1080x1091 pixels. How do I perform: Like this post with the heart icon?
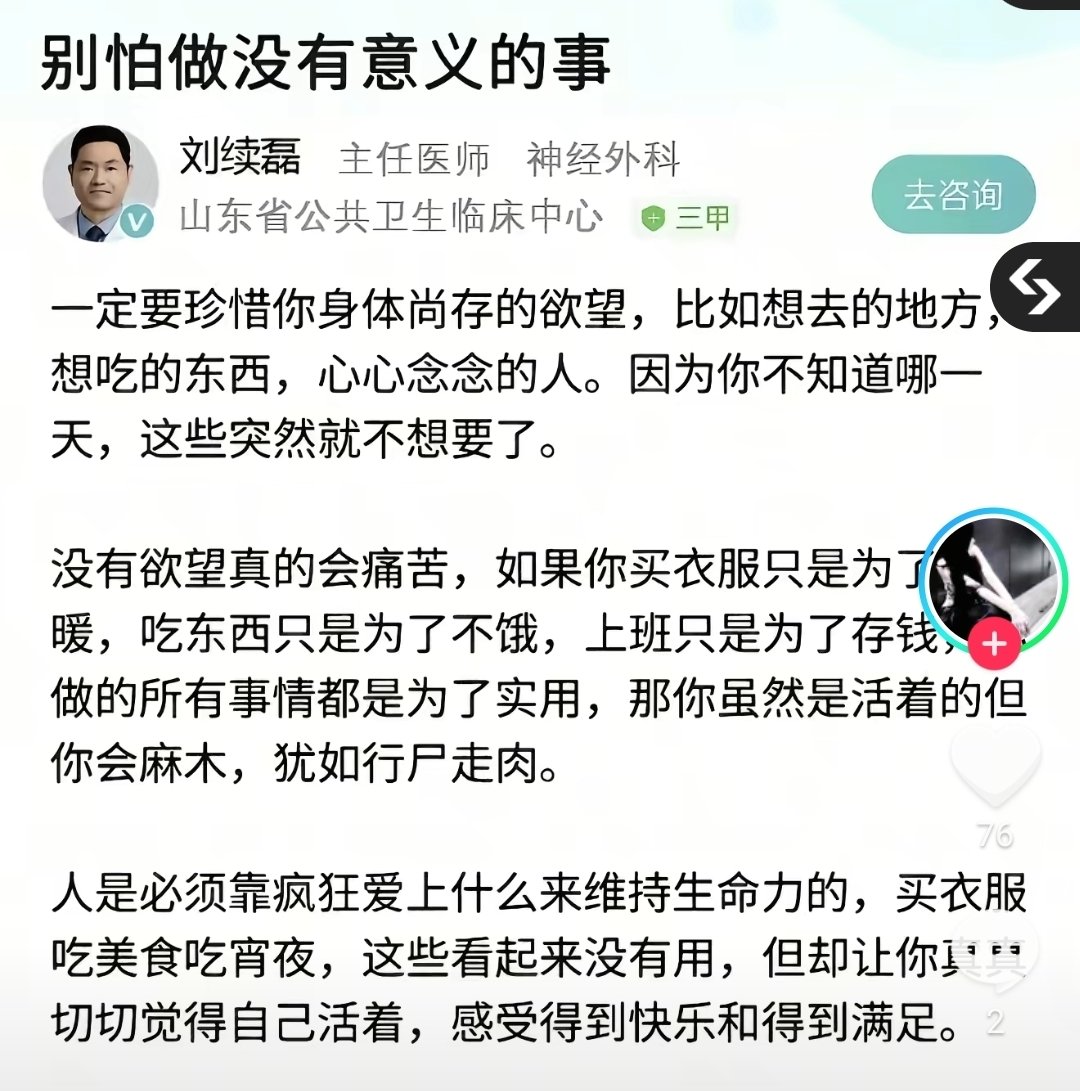pyautogui.click(x=994, y=767)
